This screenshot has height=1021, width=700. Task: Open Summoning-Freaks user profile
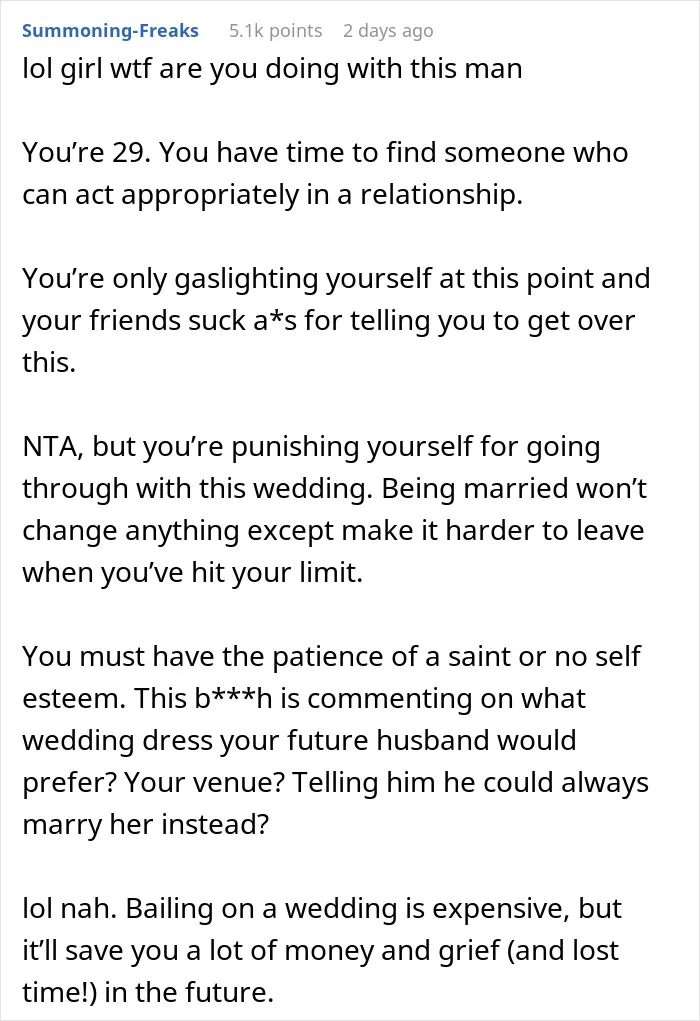[x=110, y=31]
